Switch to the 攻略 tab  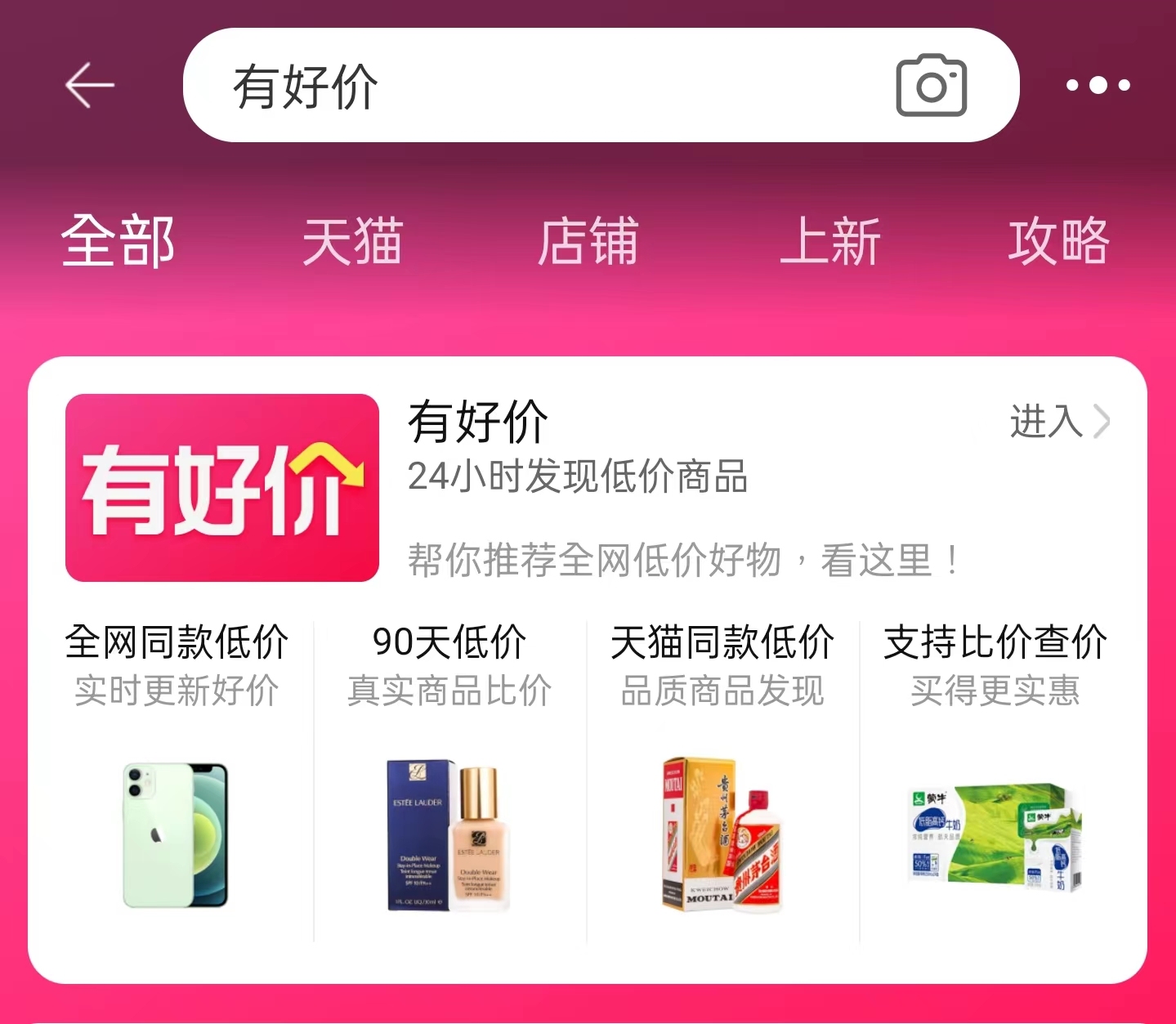coord(1058,242)
